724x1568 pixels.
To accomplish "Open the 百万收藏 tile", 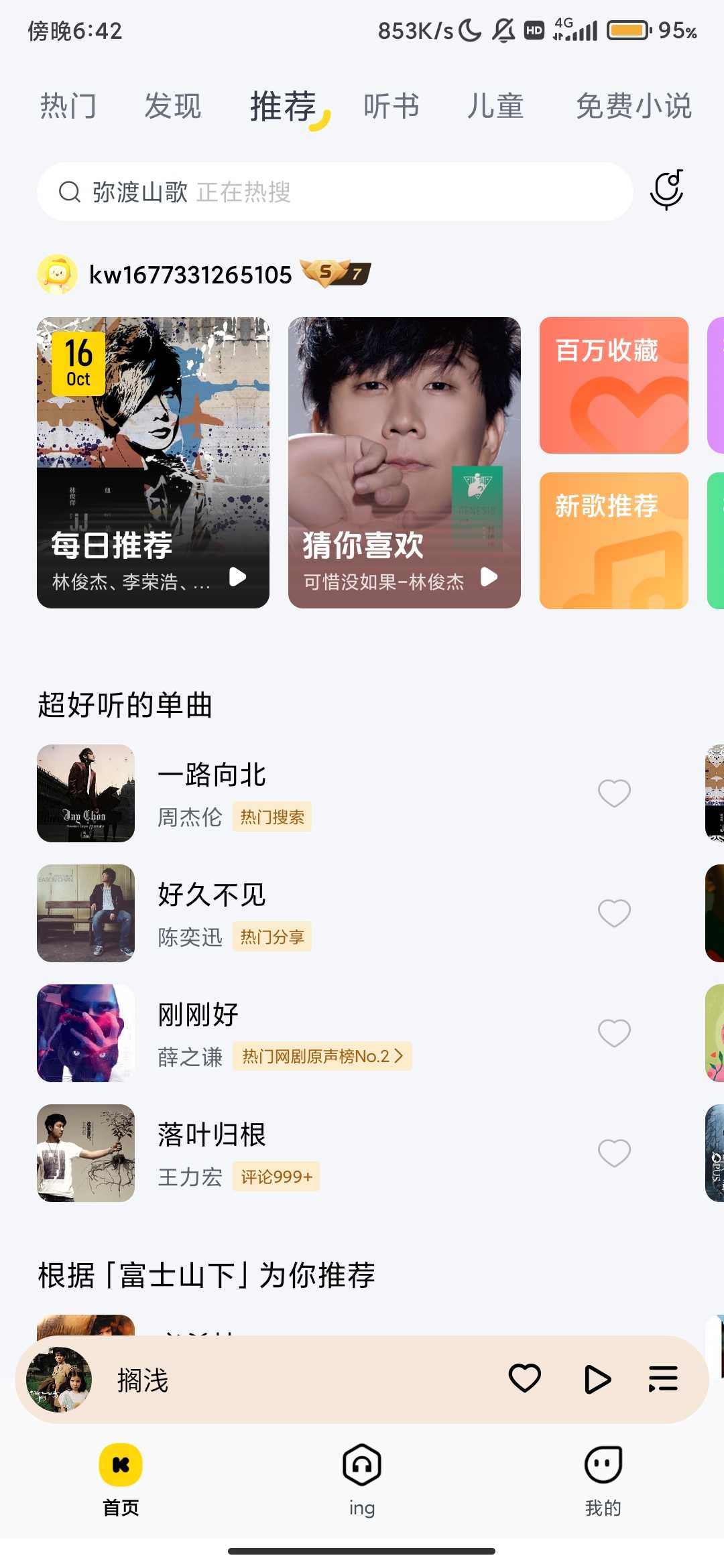I will coord(613,385).
